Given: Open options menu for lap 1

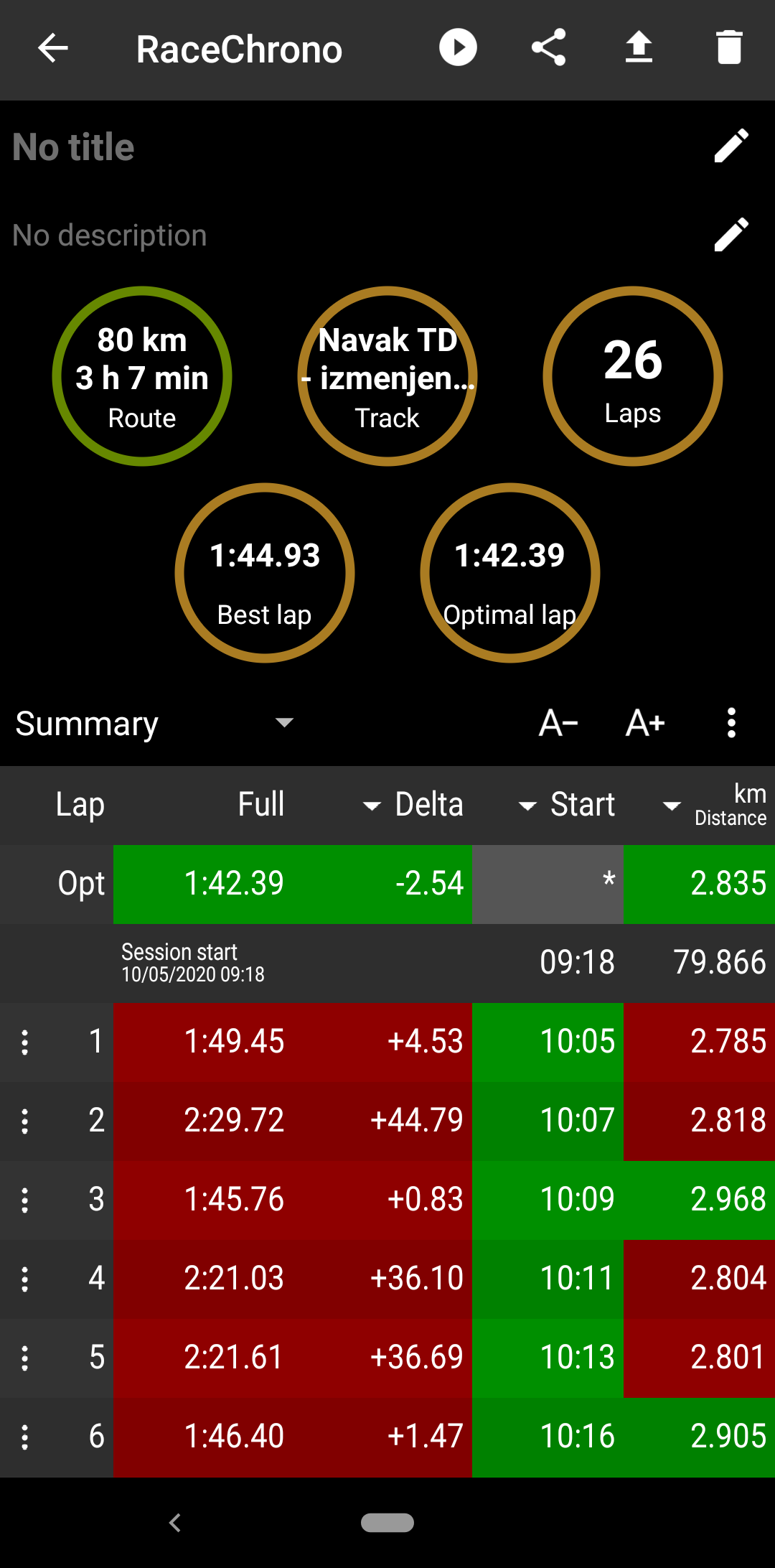Looking at the screenshot, I should [25, 1042].
